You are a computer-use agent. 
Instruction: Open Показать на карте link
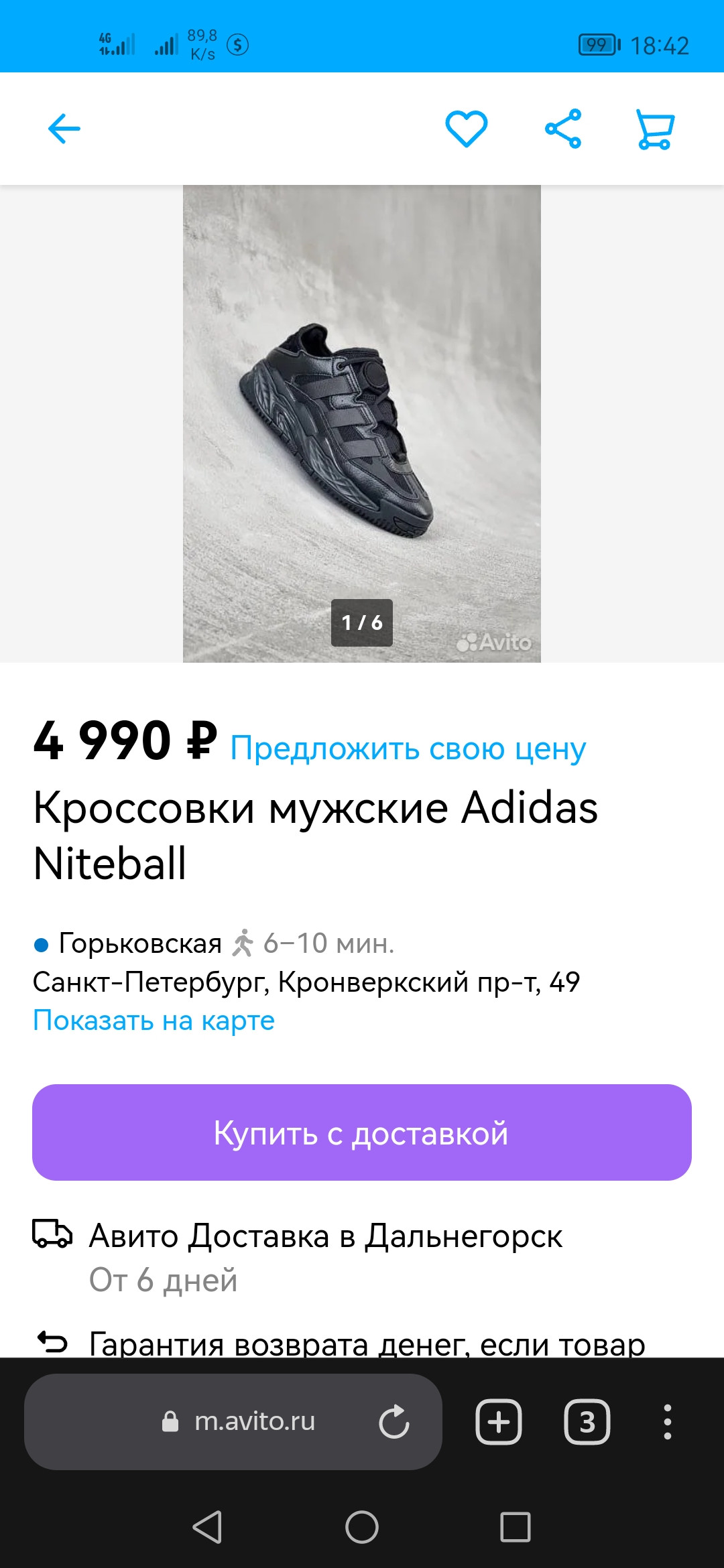154,1020
